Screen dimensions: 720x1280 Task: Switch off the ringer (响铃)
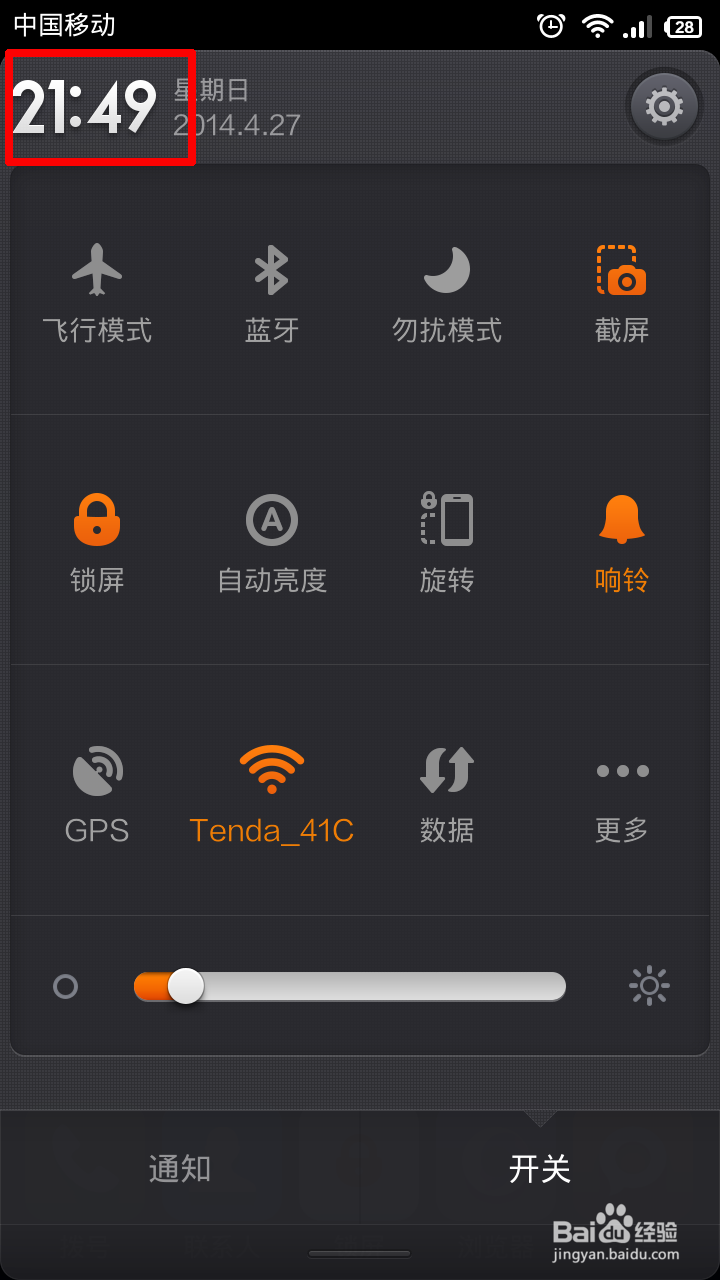click(x=621, y=540)
